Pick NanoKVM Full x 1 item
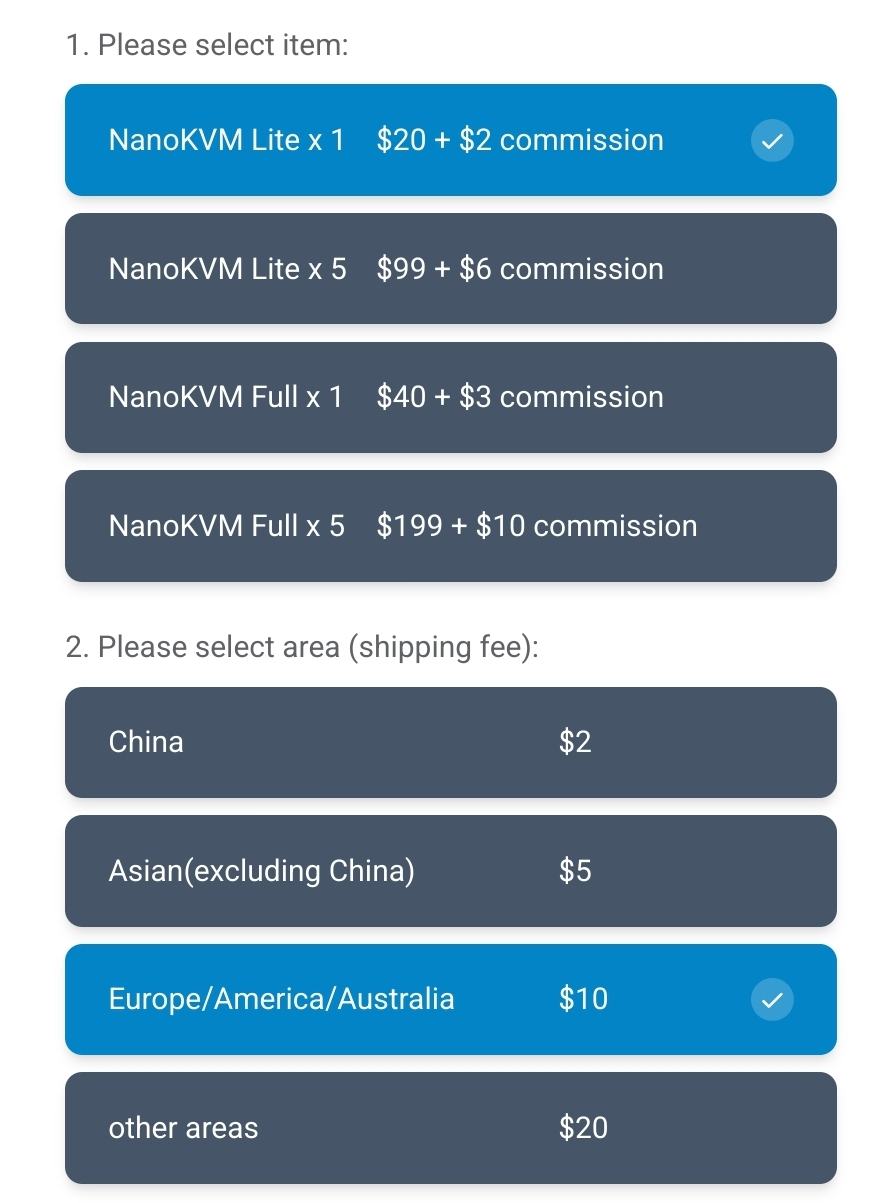The width and height of the screenshot is (869, 1203). click(x=450, y=397)
